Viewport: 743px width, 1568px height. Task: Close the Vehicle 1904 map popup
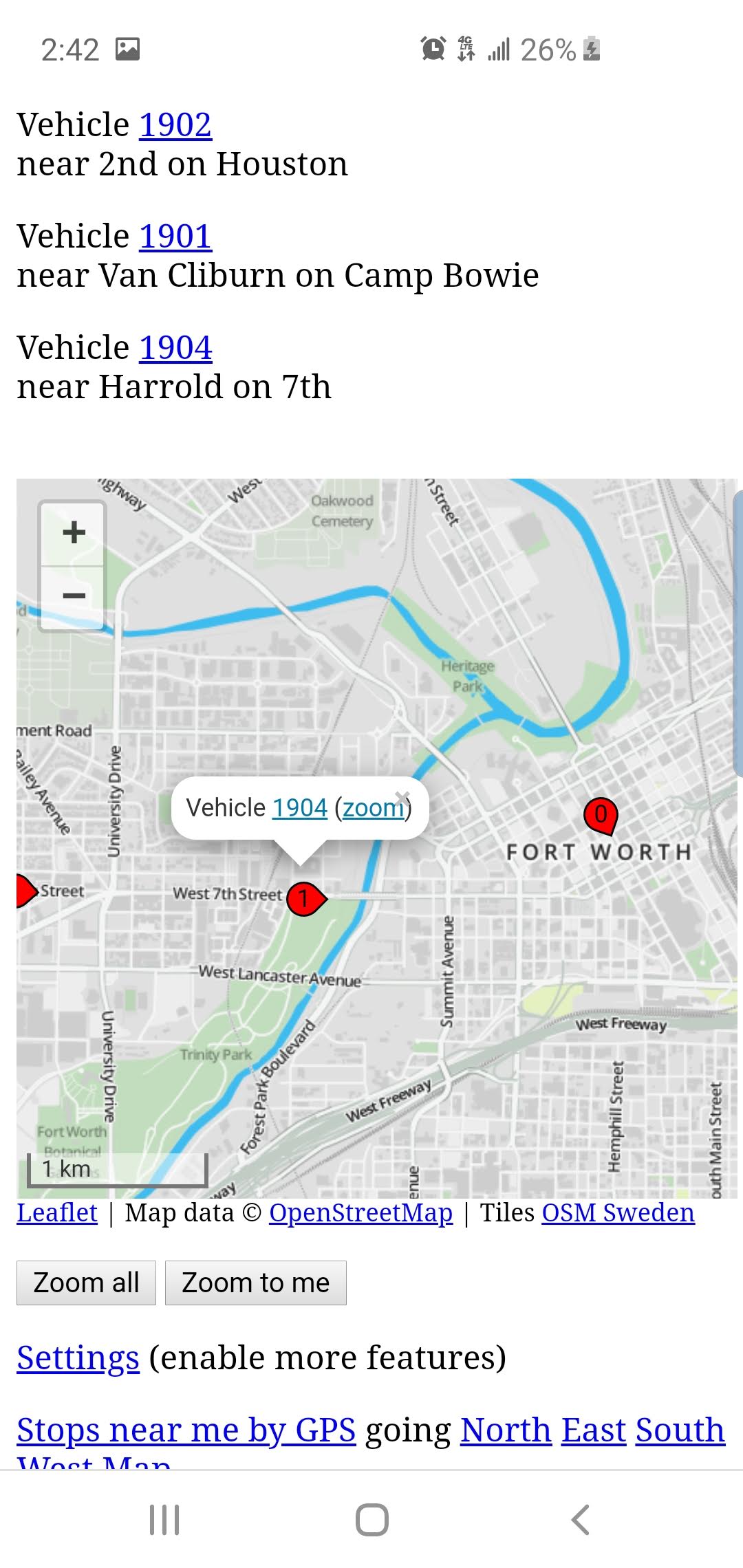coord(403,797)
